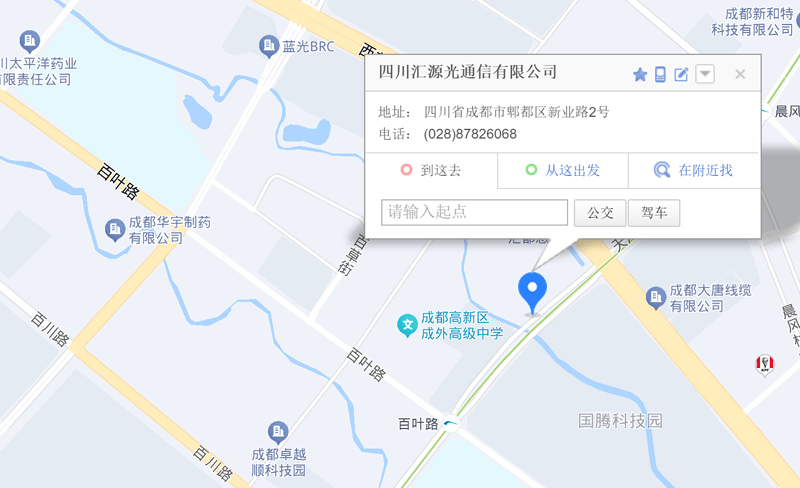
Task: Open the KFC marker on the map
Action: [x=766, y=365]
